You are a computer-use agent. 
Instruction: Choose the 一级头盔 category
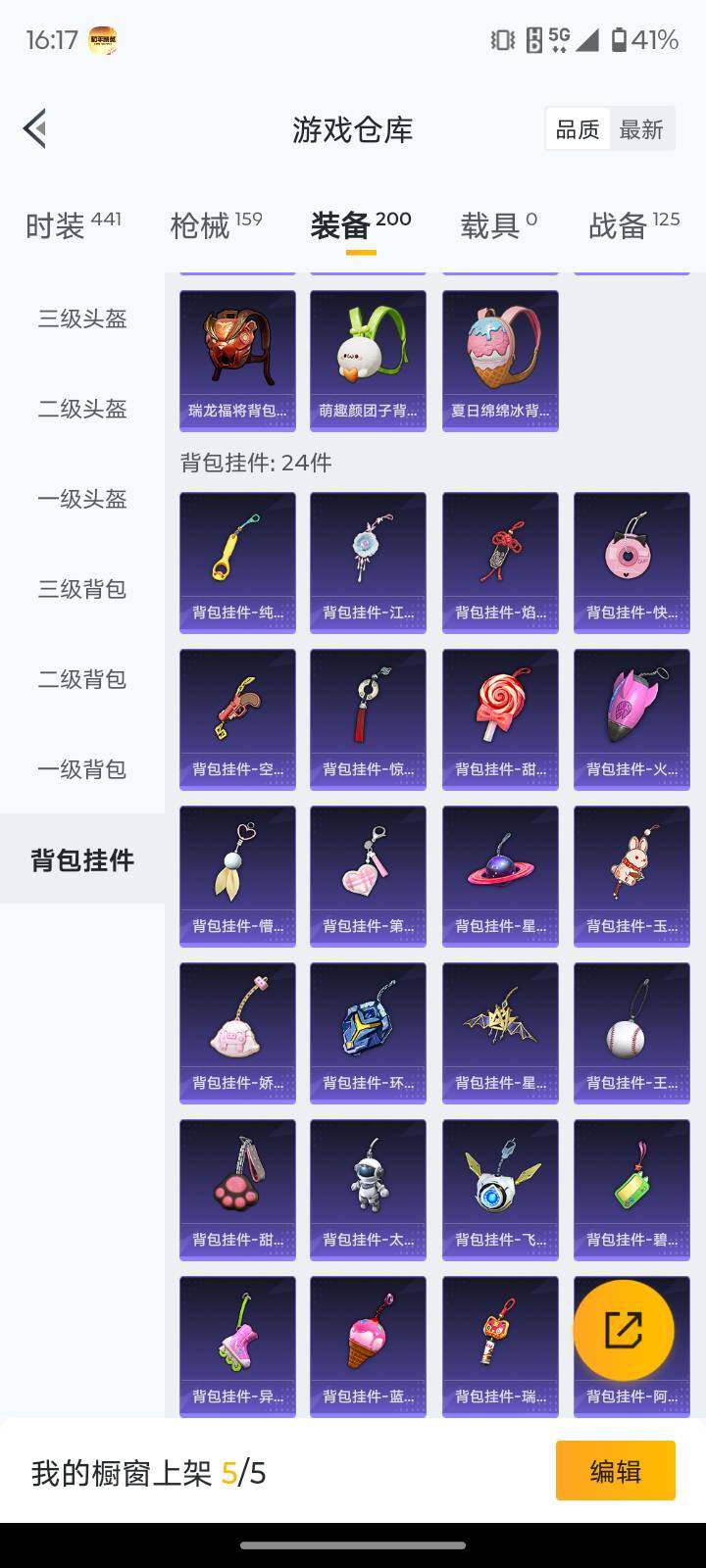point(82,499)
